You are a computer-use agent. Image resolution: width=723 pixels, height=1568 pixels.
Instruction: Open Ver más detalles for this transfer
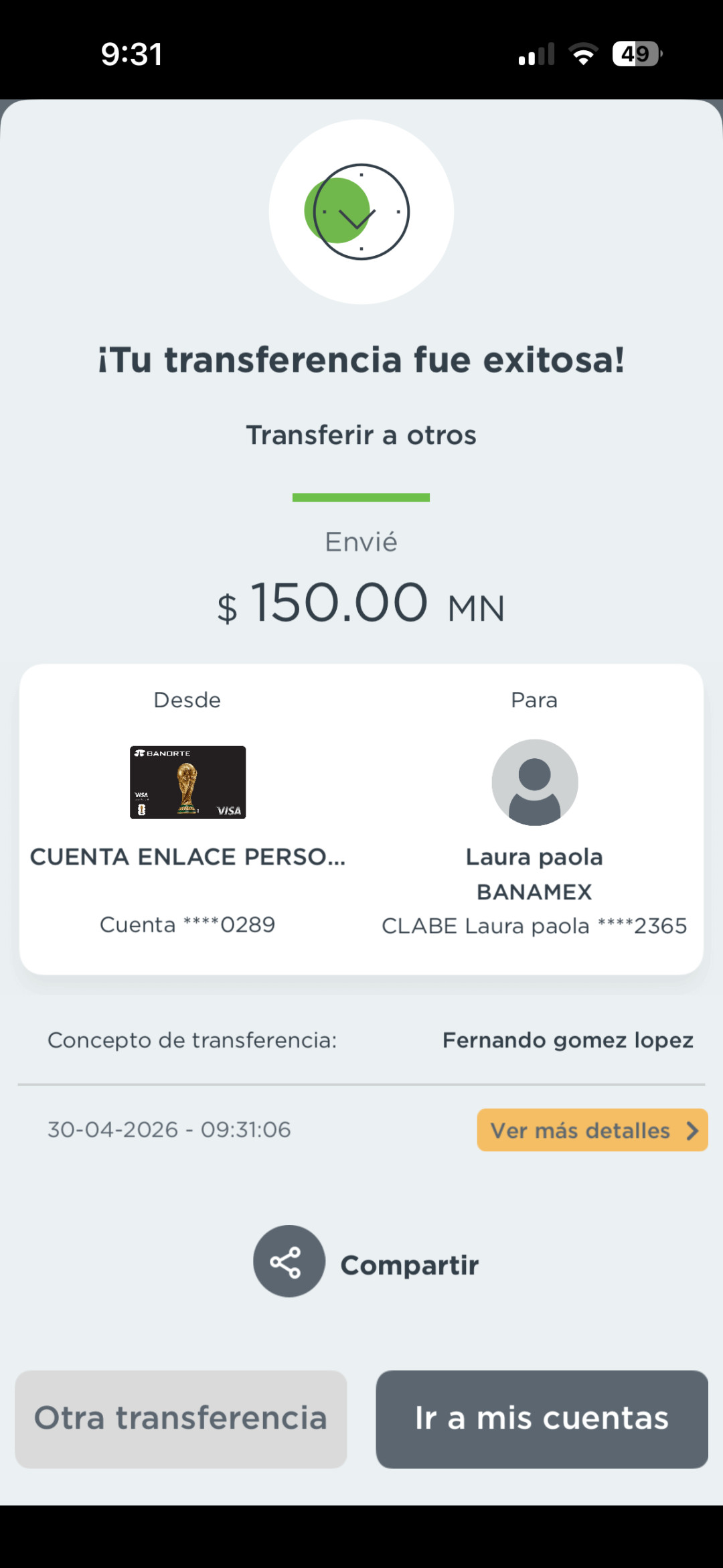[x=592, y=1130]
